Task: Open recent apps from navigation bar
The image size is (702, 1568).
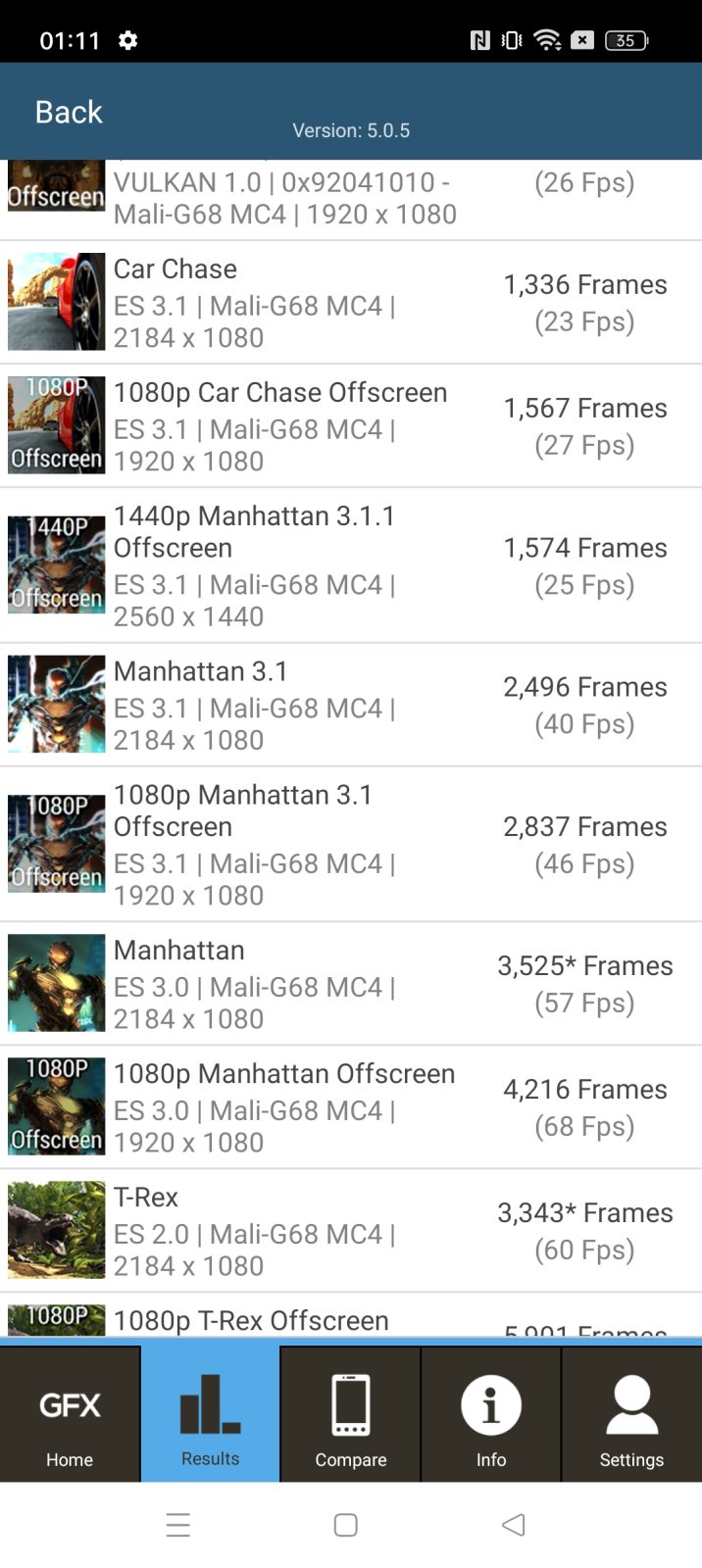Action: coord(177,1525)
